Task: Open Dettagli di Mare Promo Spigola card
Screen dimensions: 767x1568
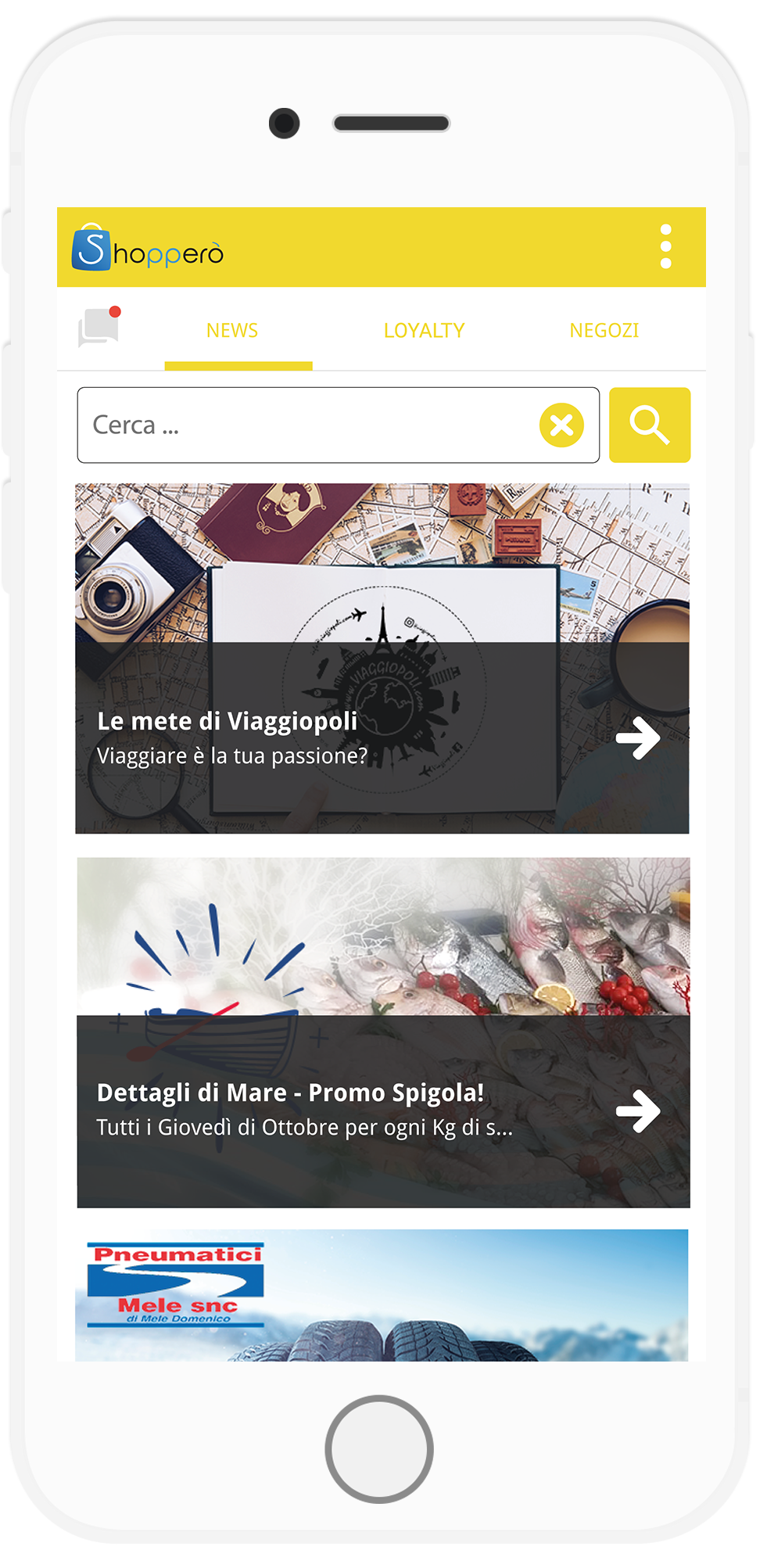Action: 383,1032
